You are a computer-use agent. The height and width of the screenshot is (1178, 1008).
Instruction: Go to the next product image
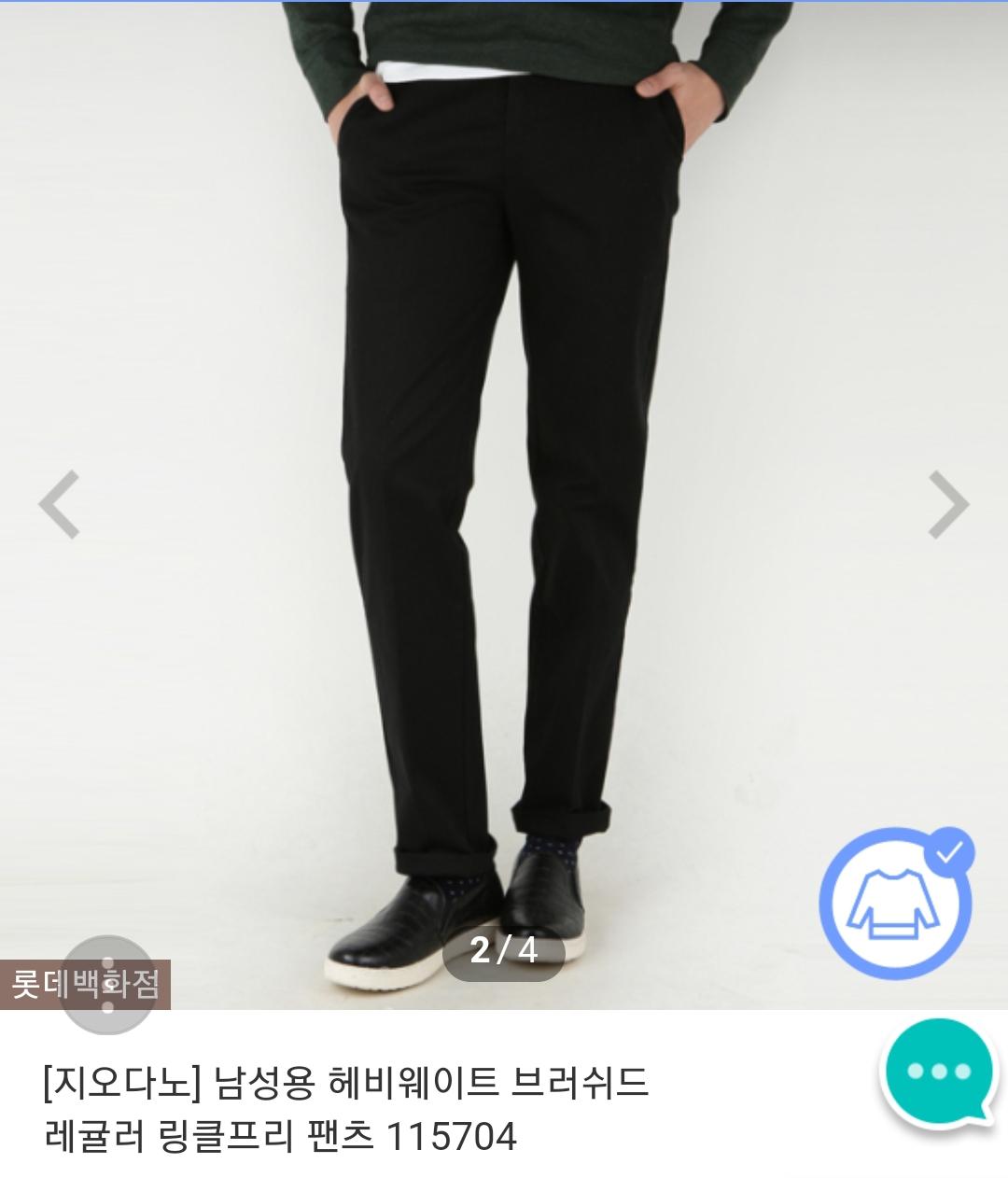[x=948, y=505]
